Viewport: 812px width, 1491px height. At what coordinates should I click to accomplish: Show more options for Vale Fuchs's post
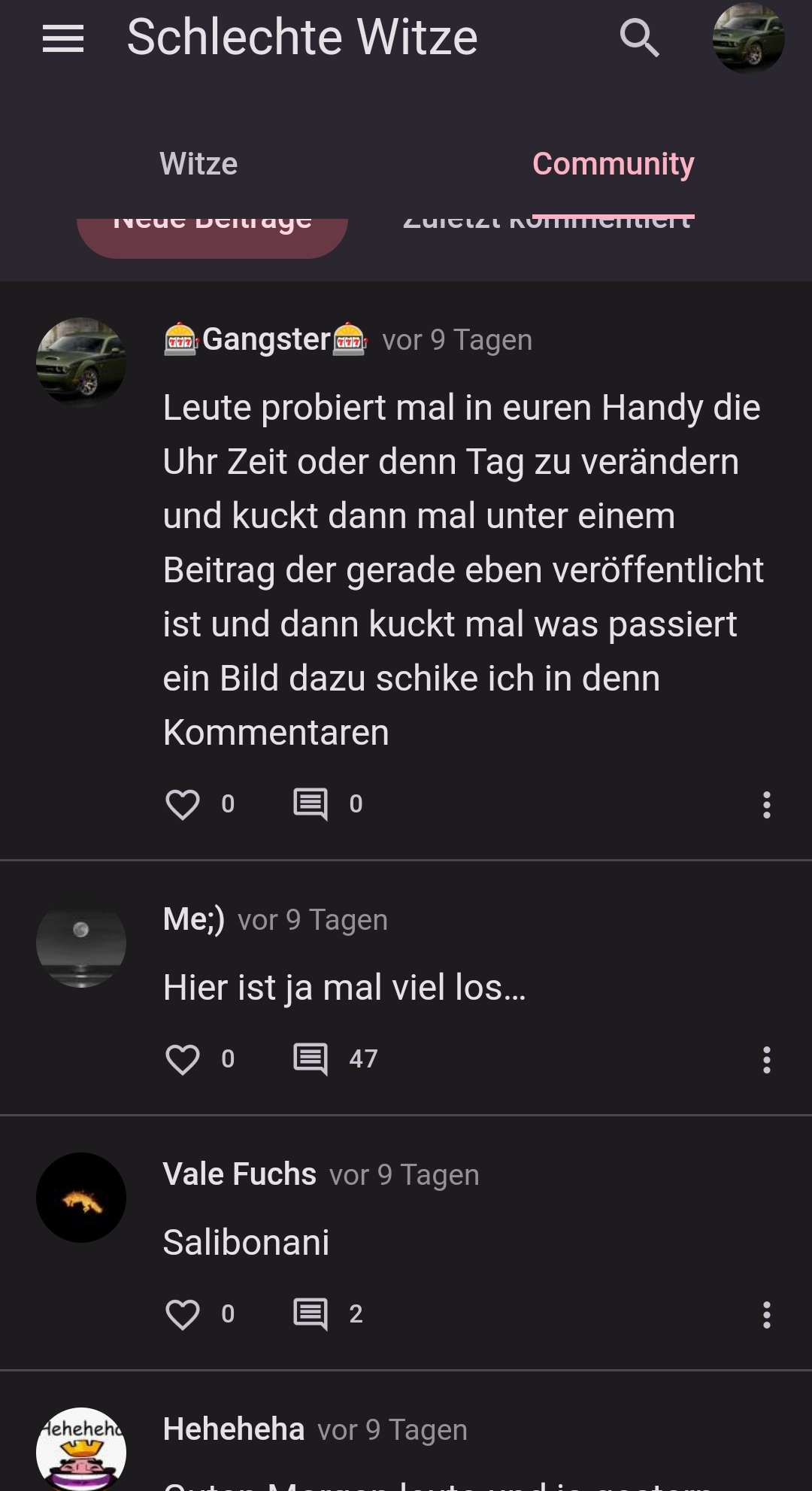766,1314
